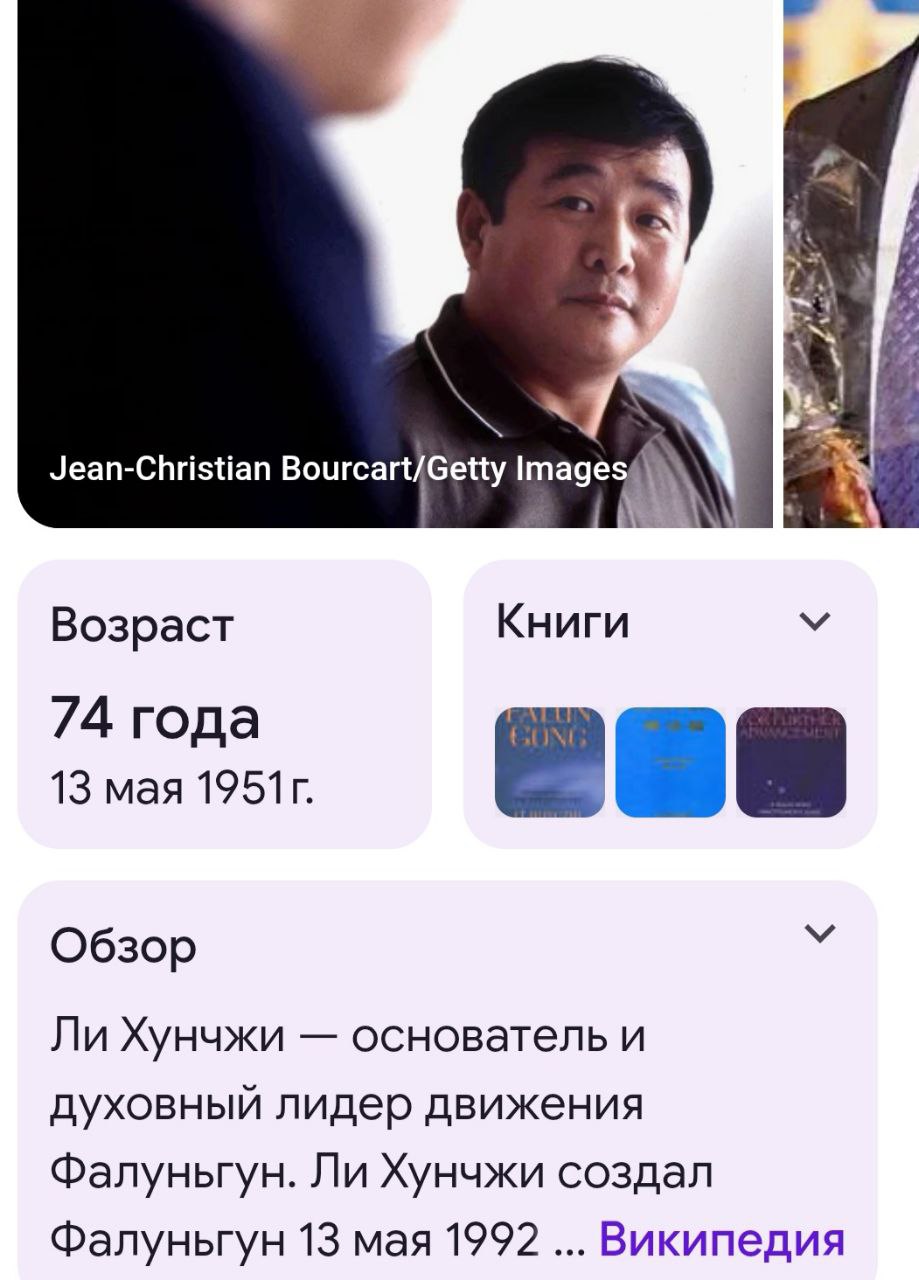The image size is (919, 1280).
Task: Expand the Книги section chevron
Action: point(817,623)
